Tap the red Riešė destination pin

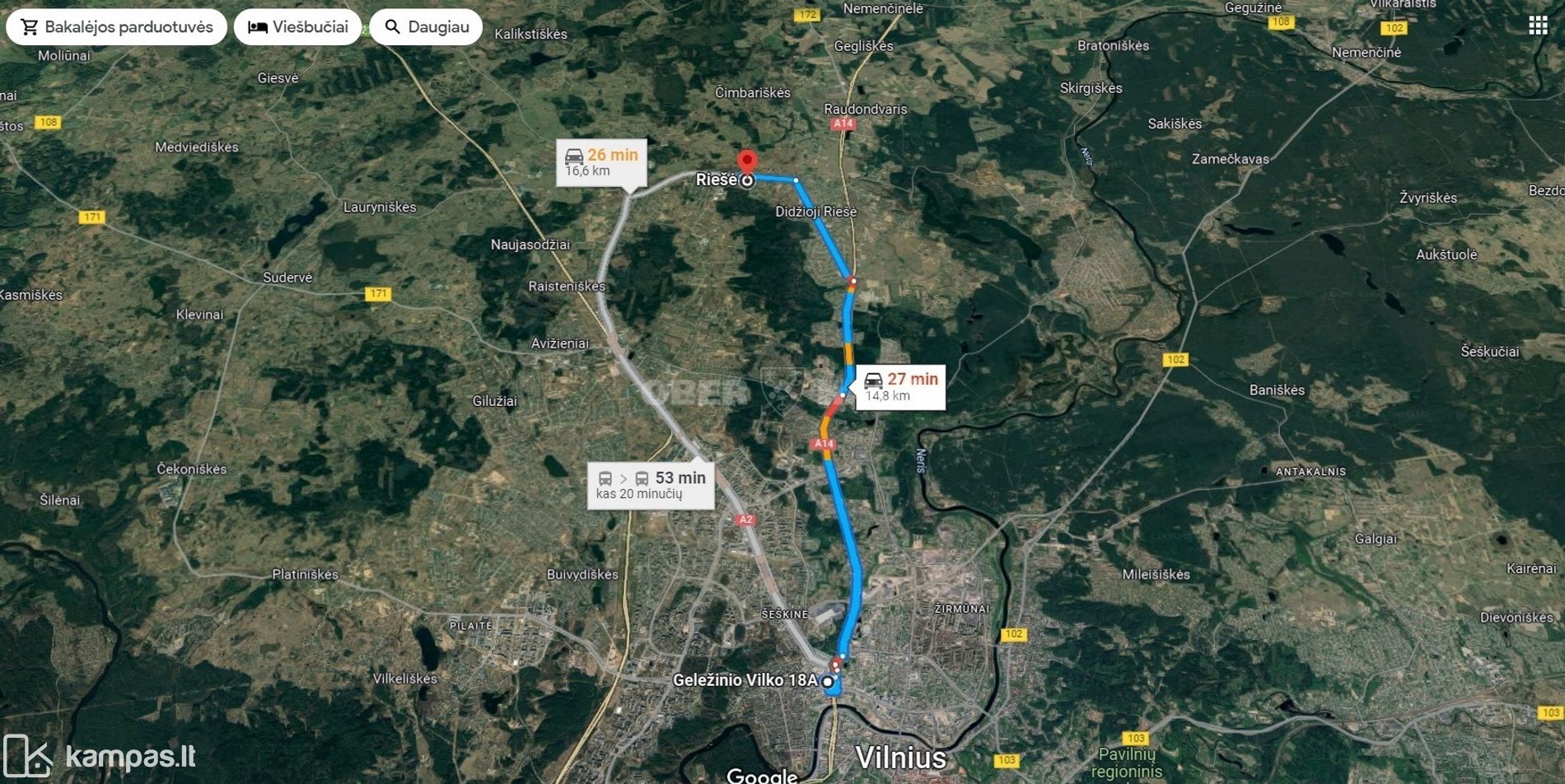point(746,161)
